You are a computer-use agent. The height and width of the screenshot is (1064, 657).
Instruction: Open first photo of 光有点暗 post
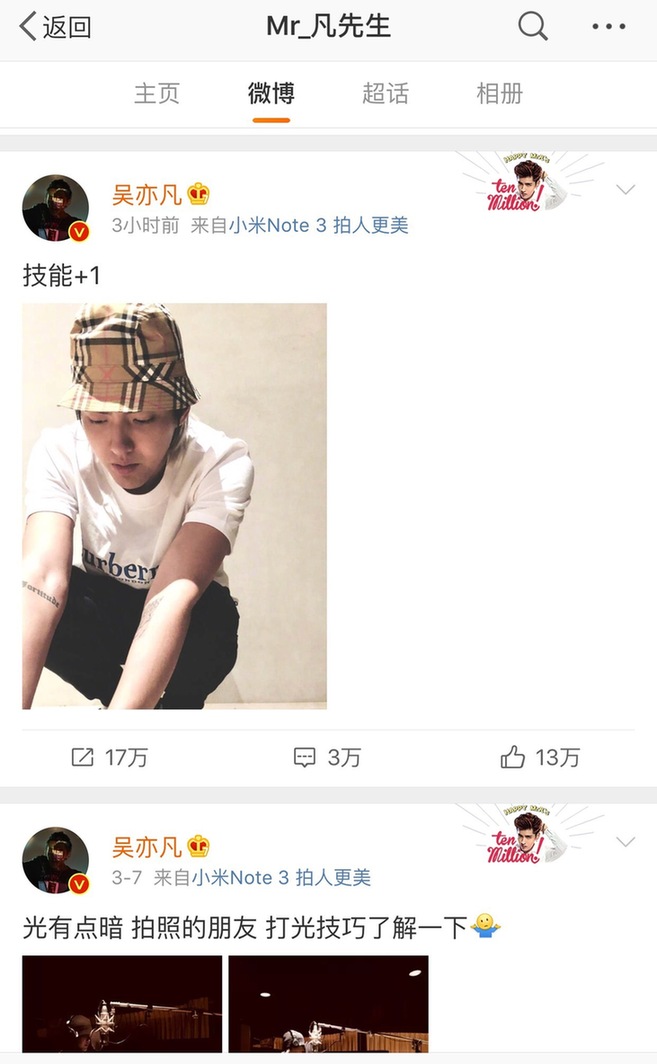click(122, 1004)
